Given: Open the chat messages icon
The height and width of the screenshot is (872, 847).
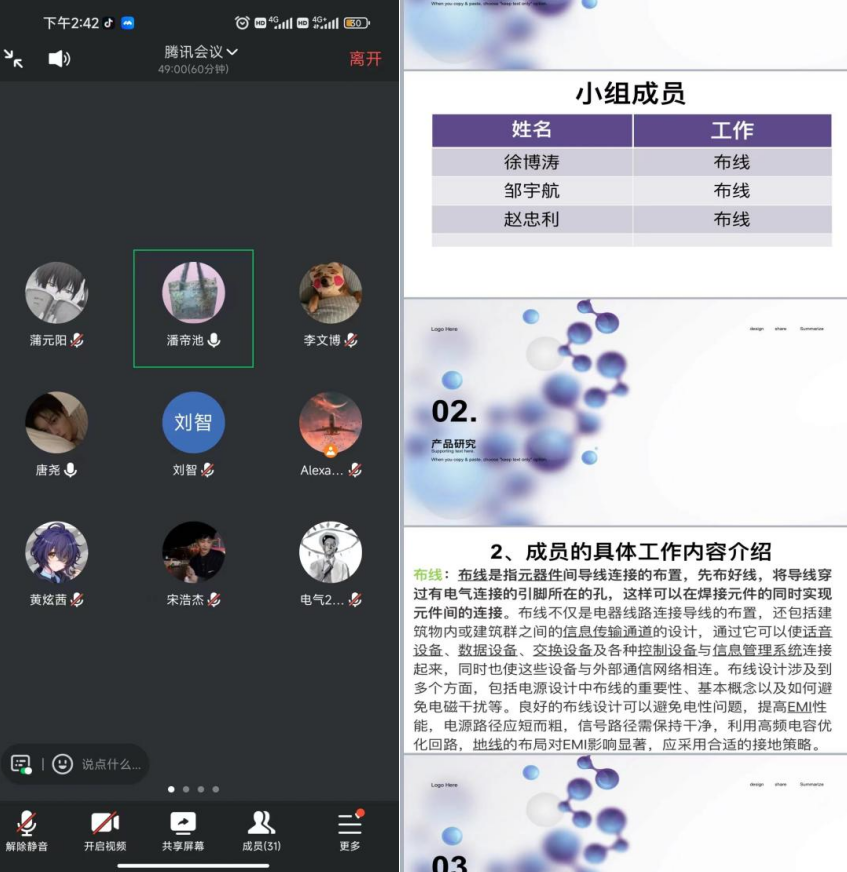Looking at the screenshot, I should [x=21, y=764].
